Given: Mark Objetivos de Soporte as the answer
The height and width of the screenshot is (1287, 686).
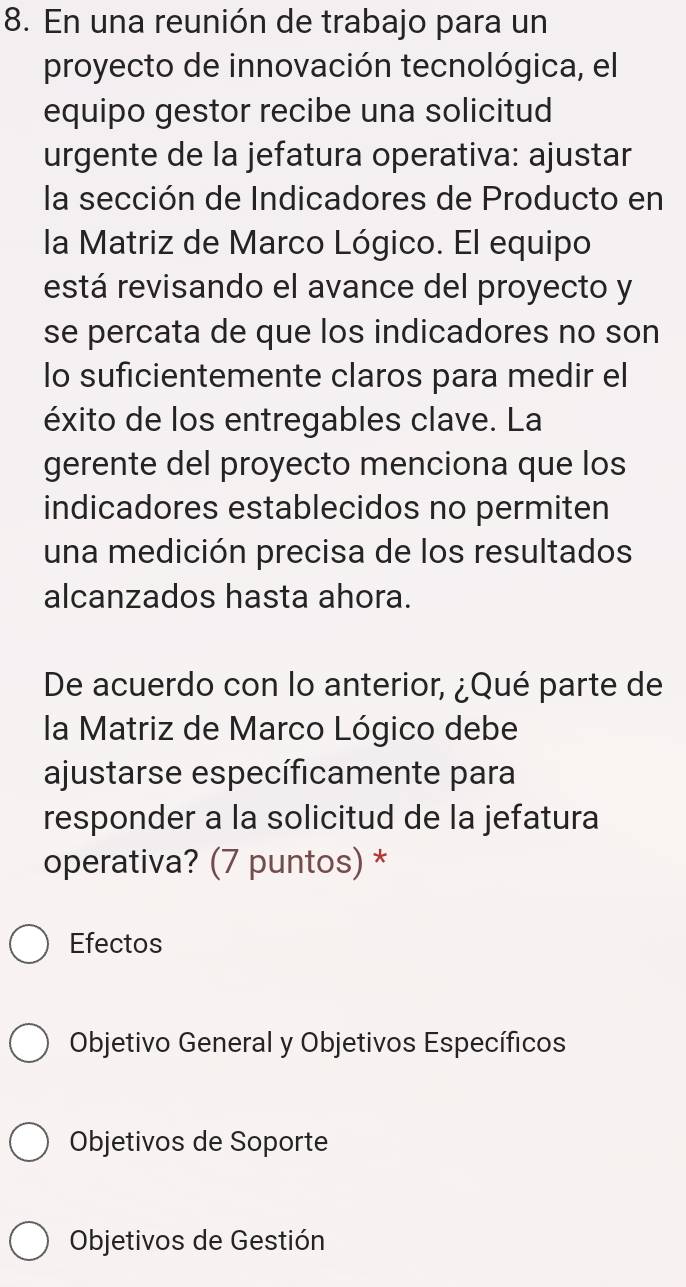Looking at the screenshot, I should tap(30, 1142).
